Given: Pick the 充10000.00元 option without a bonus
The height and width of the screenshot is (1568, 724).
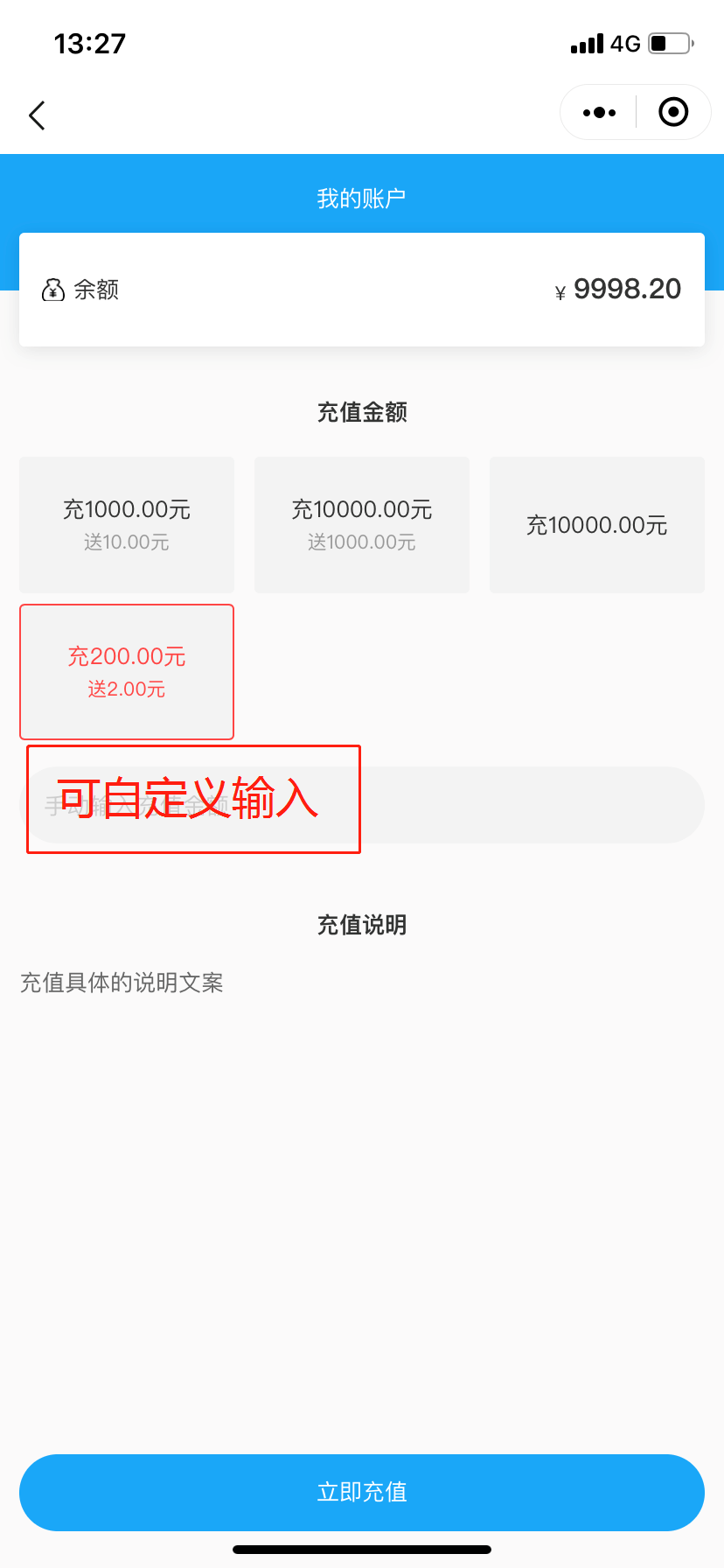Looking at the screenshot, I should click(597, 525).
